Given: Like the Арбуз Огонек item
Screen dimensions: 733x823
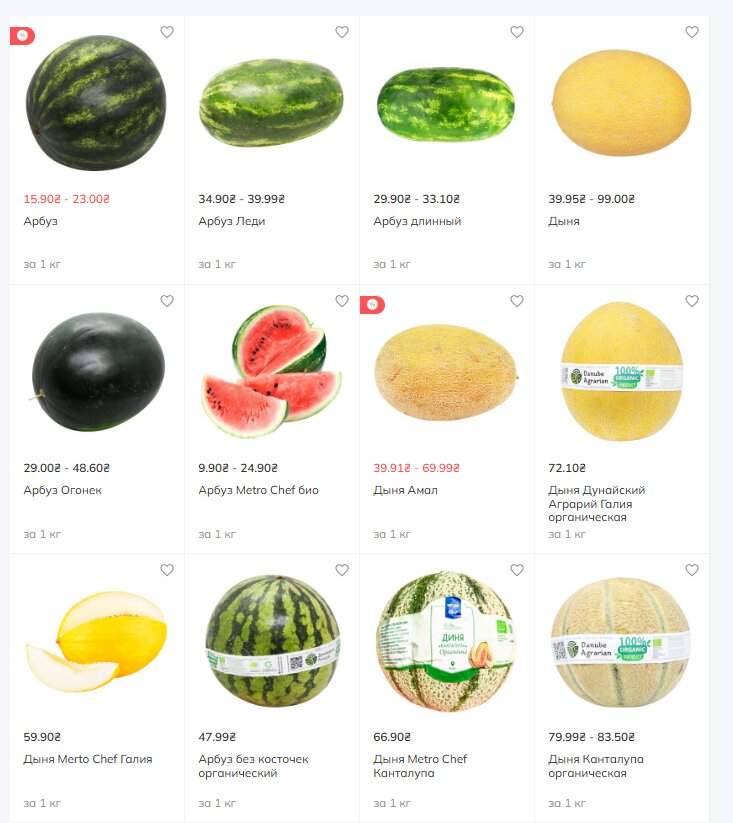Looking at the screenshot, I should [x=167, y=301].
